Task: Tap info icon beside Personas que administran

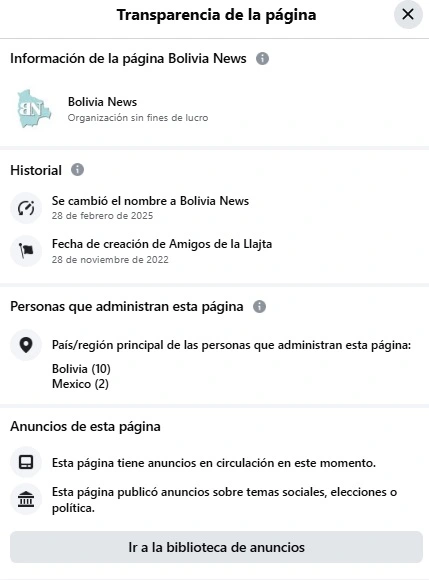Action: 259,306
